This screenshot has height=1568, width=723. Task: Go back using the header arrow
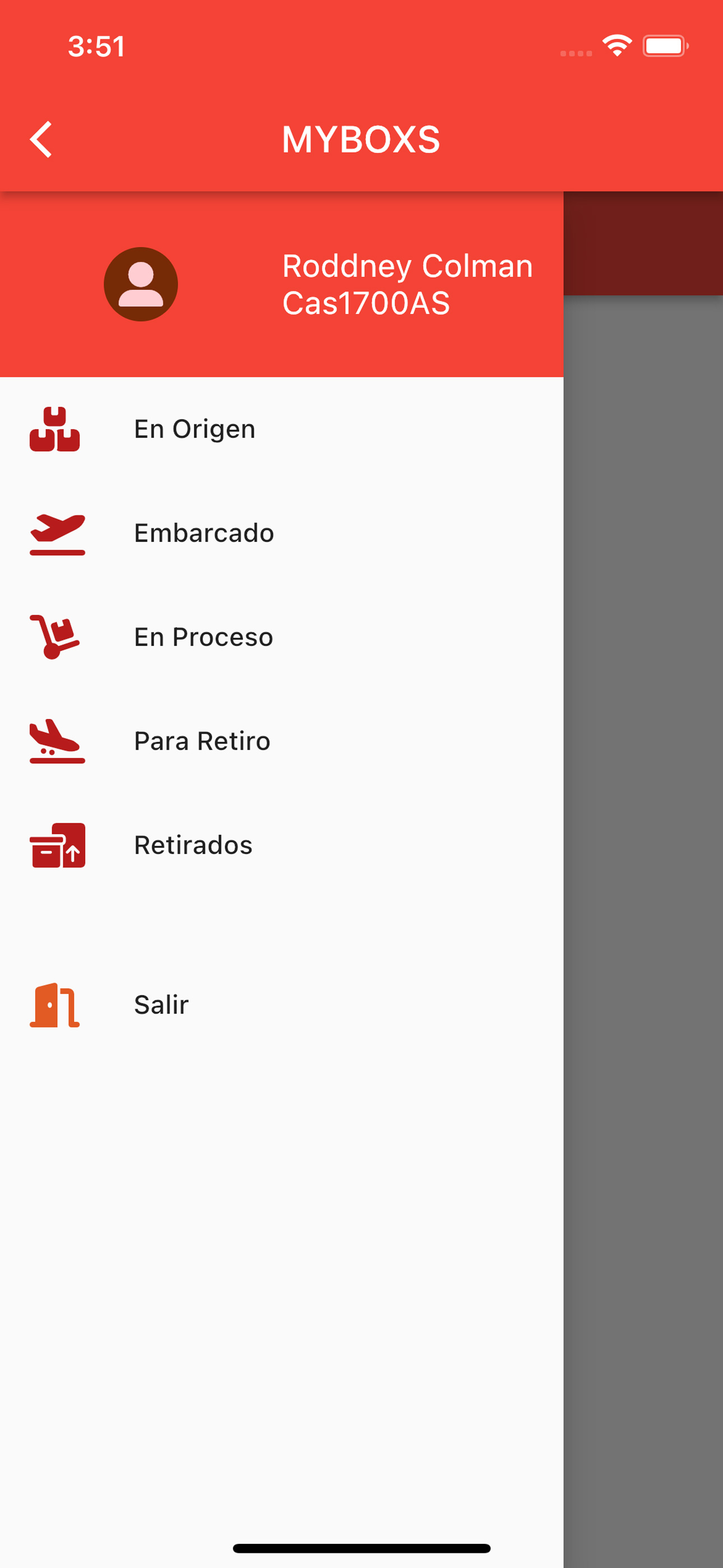click(41, 140)
